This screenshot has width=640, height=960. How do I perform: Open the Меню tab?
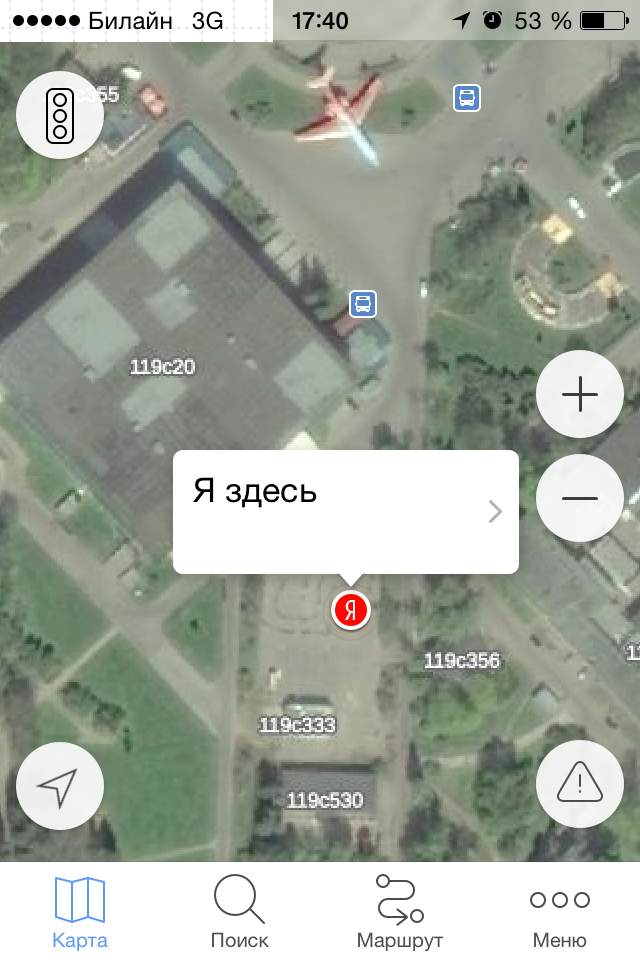click(x=560, y=911)
